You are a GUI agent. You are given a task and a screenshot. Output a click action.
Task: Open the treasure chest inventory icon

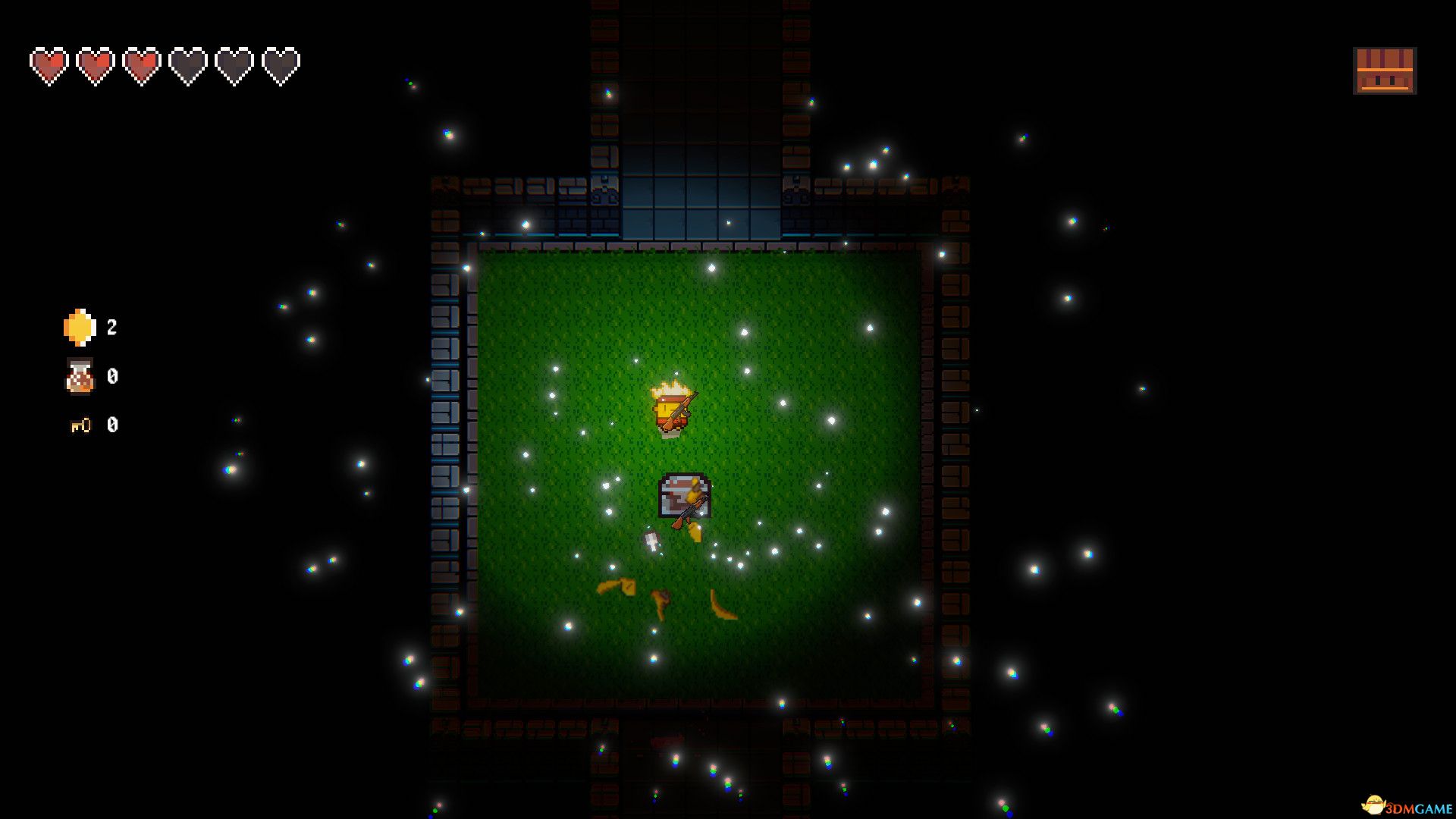point(1384,71)
